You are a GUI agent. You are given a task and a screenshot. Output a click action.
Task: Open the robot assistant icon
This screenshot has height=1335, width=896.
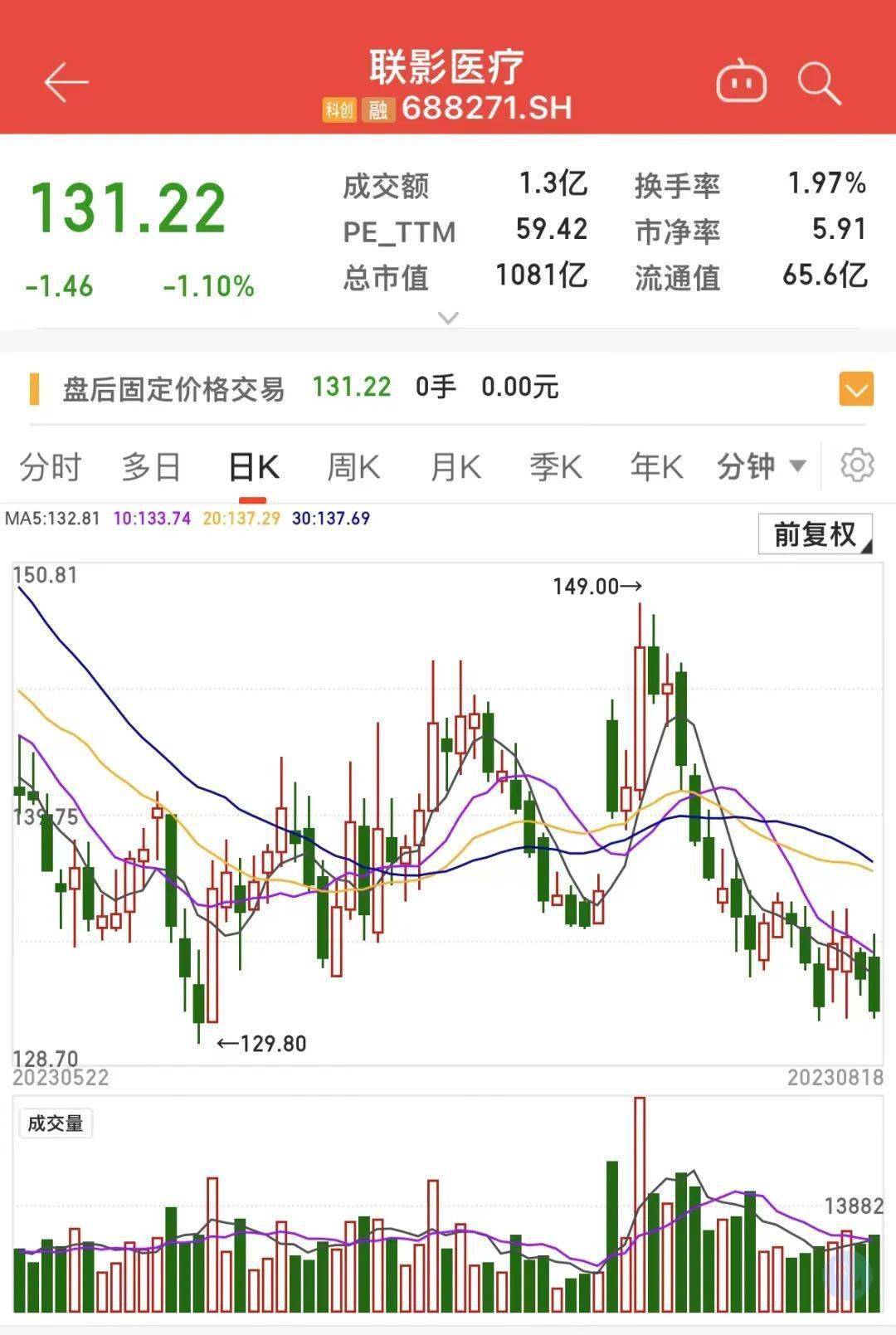(x=741, y=82)
